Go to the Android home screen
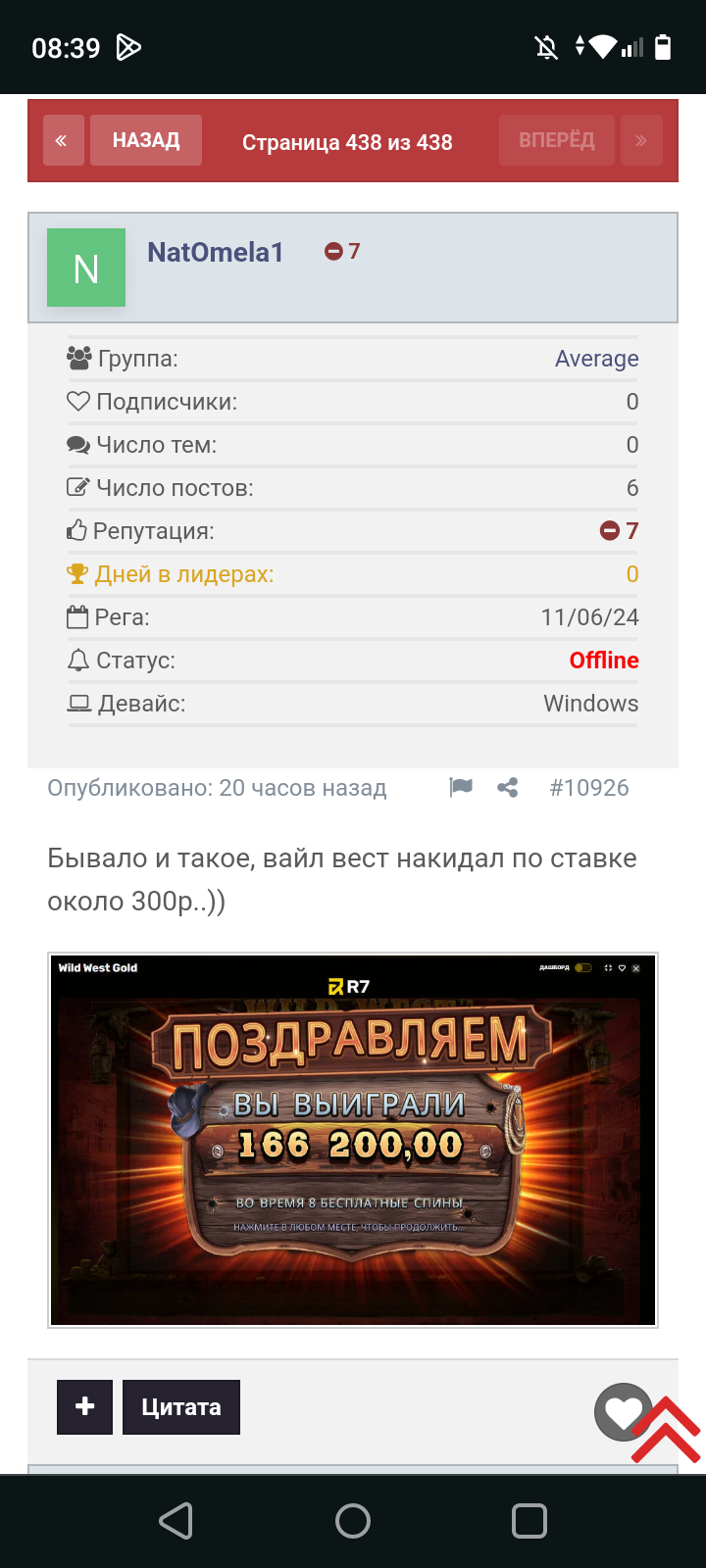The width and height of the screenshot is (706, 1568). 353,1521
